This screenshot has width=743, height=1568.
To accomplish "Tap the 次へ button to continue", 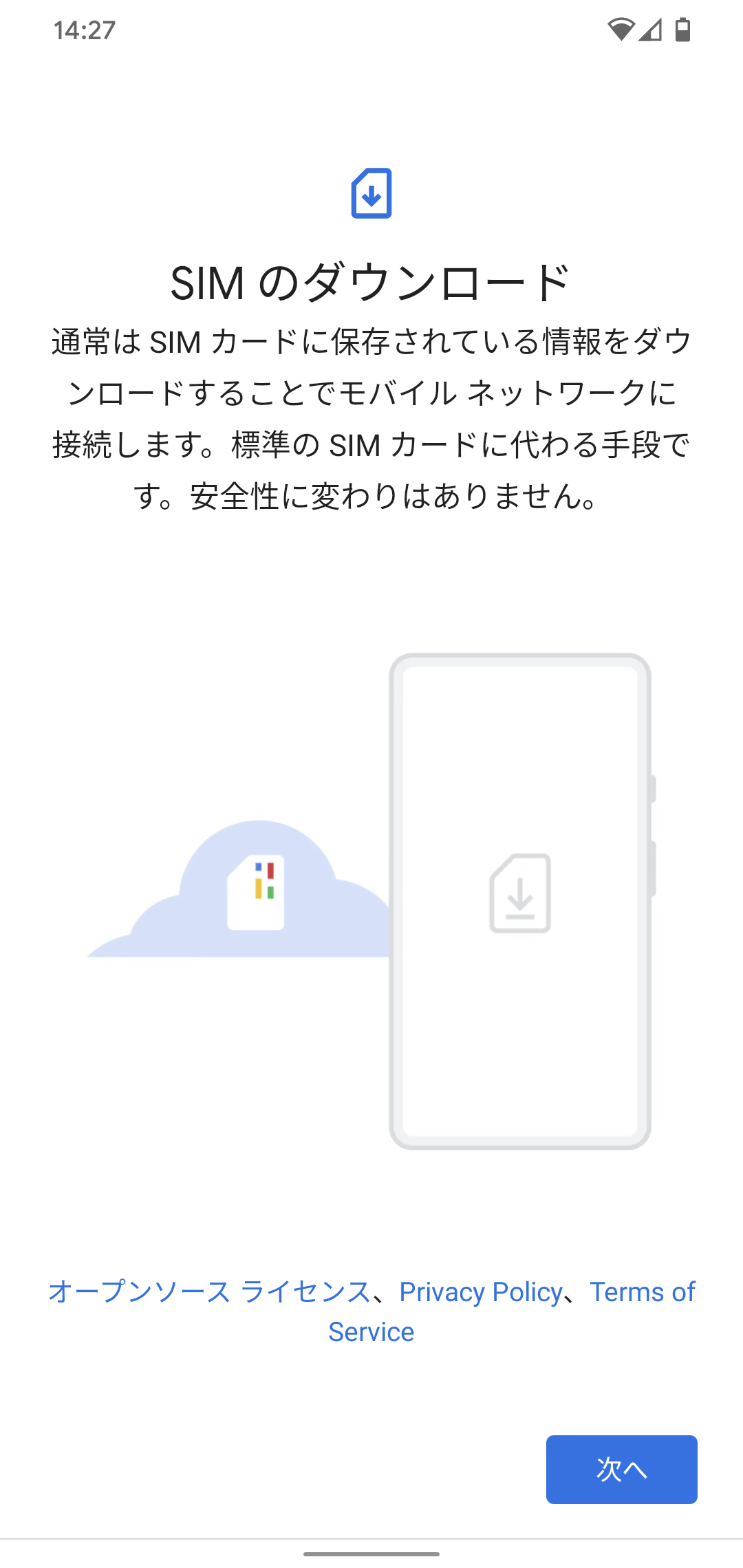I will [621, 1469].
